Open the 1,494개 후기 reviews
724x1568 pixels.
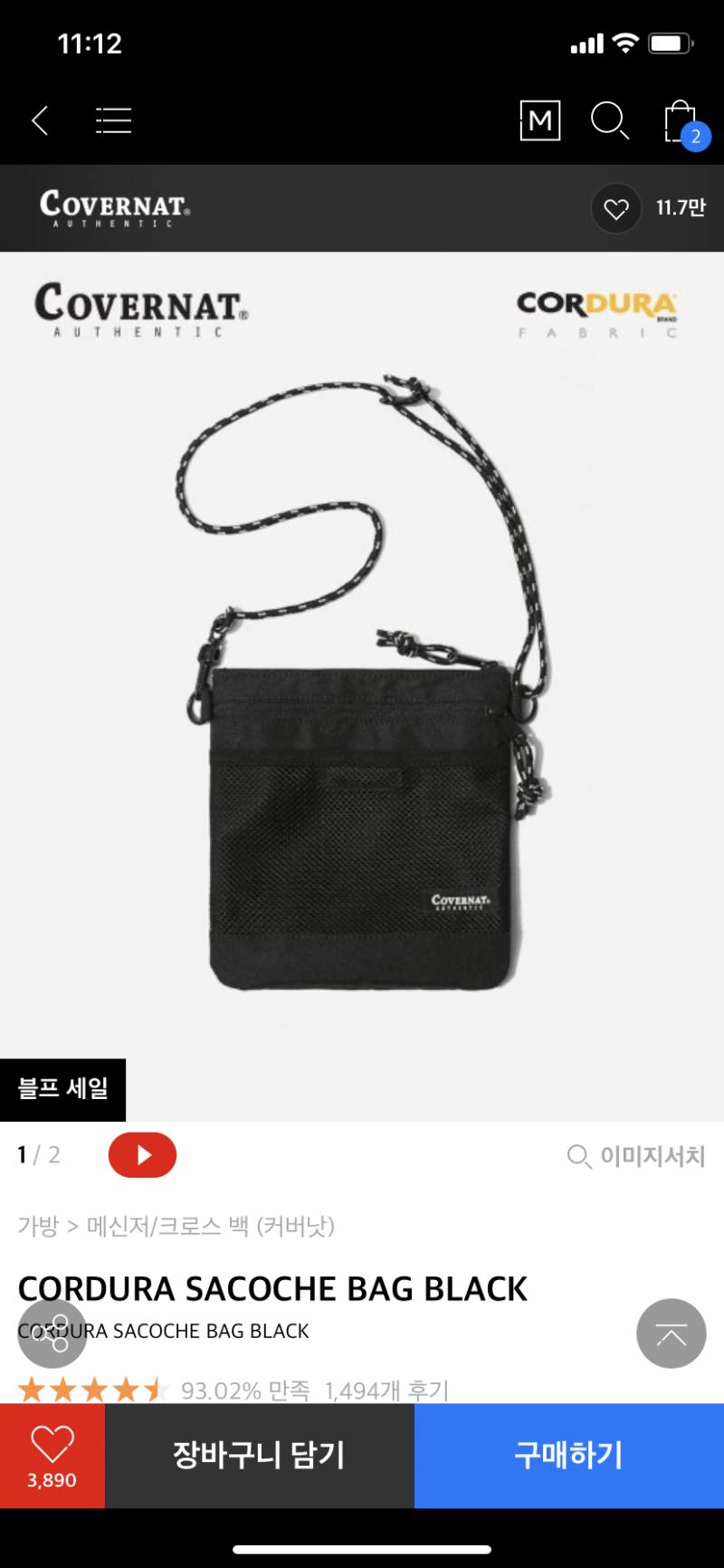pos(386,1391)
